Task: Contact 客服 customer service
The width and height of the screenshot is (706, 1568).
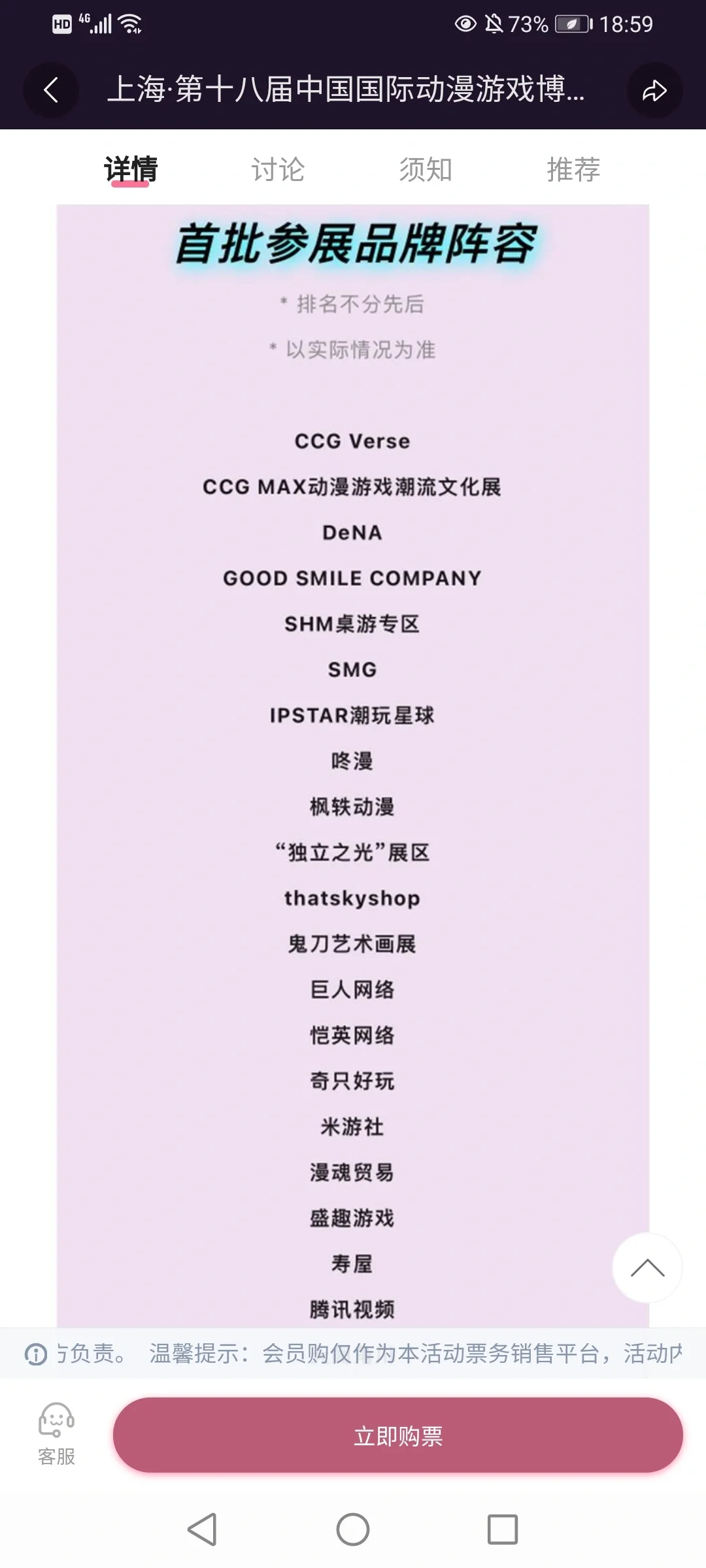Action: coord(56,1435)
